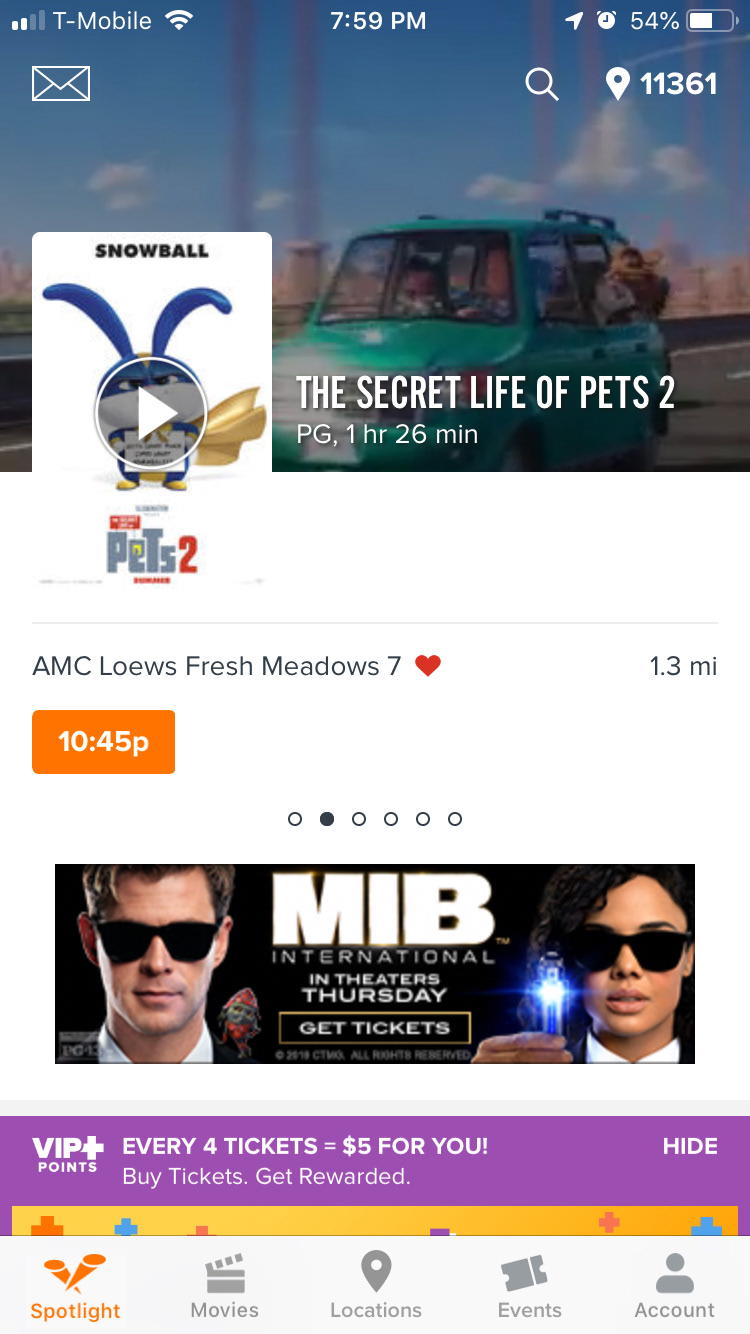Open The Secret Life of Pets 2 details
750x1334 pixels.
[485, 395]
